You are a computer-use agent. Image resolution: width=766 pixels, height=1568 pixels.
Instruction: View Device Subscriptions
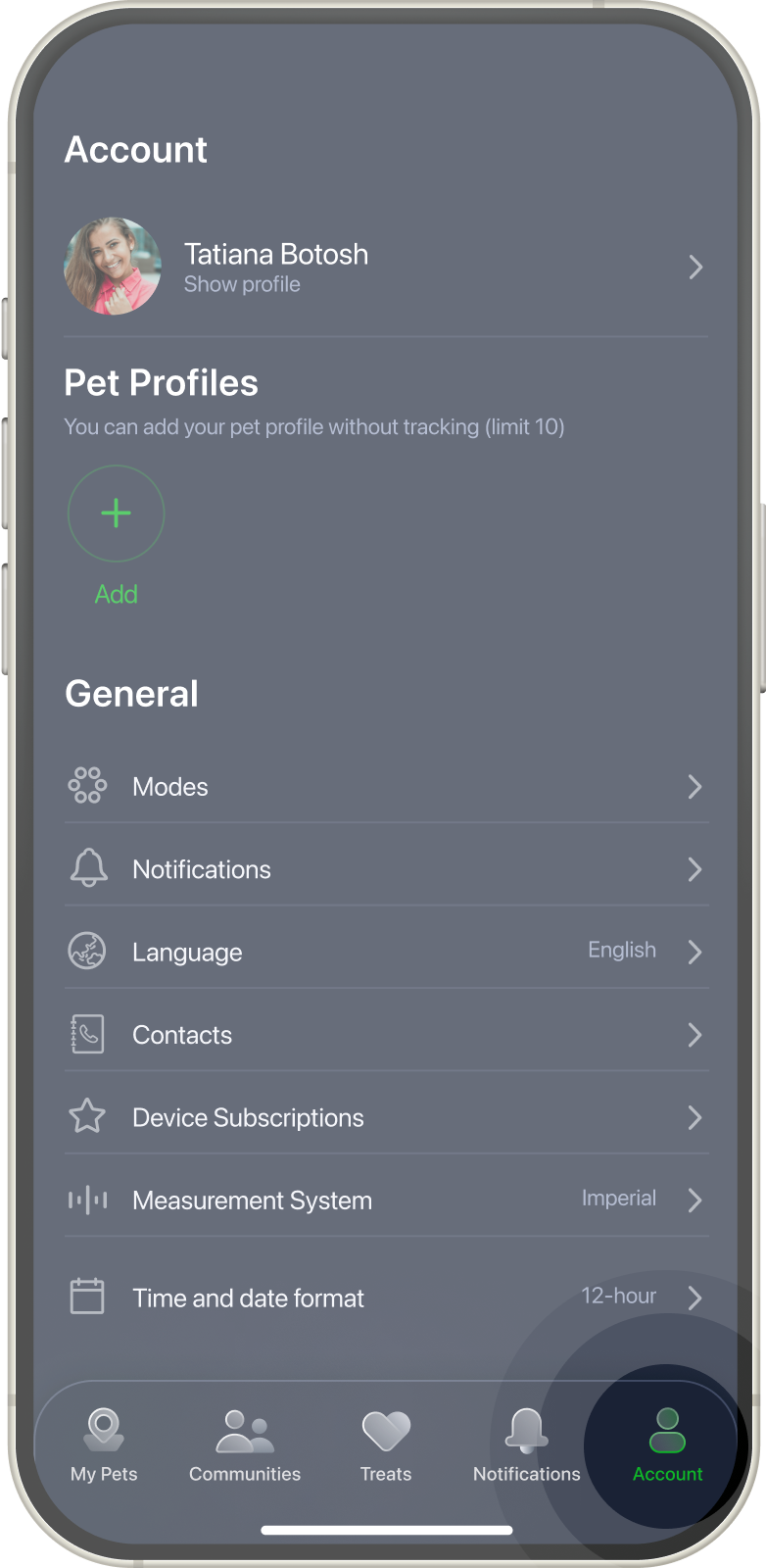(x=385, y=1117)
